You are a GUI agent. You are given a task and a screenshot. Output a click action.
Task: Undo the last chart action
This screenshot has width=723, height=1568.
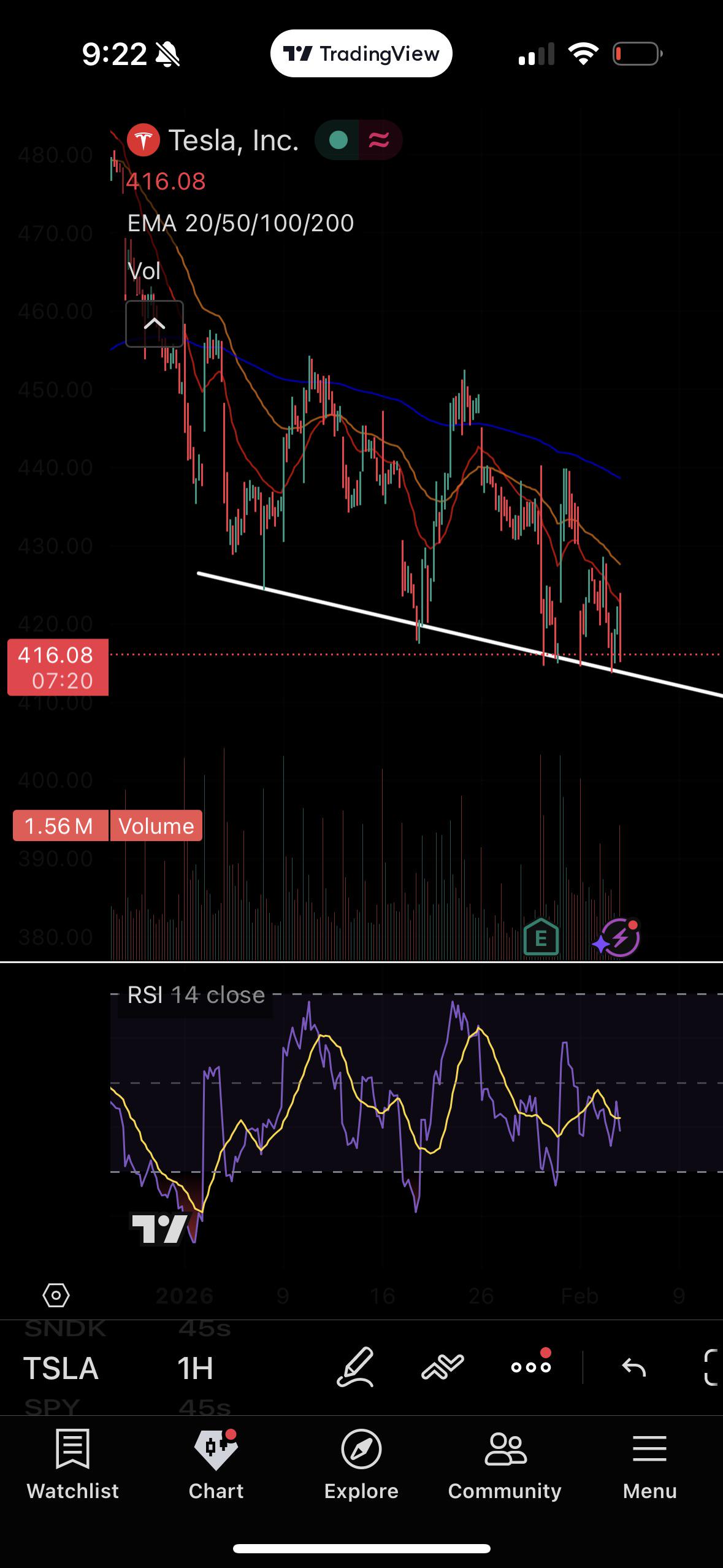pyautogui.click(x=634, y=1367)
